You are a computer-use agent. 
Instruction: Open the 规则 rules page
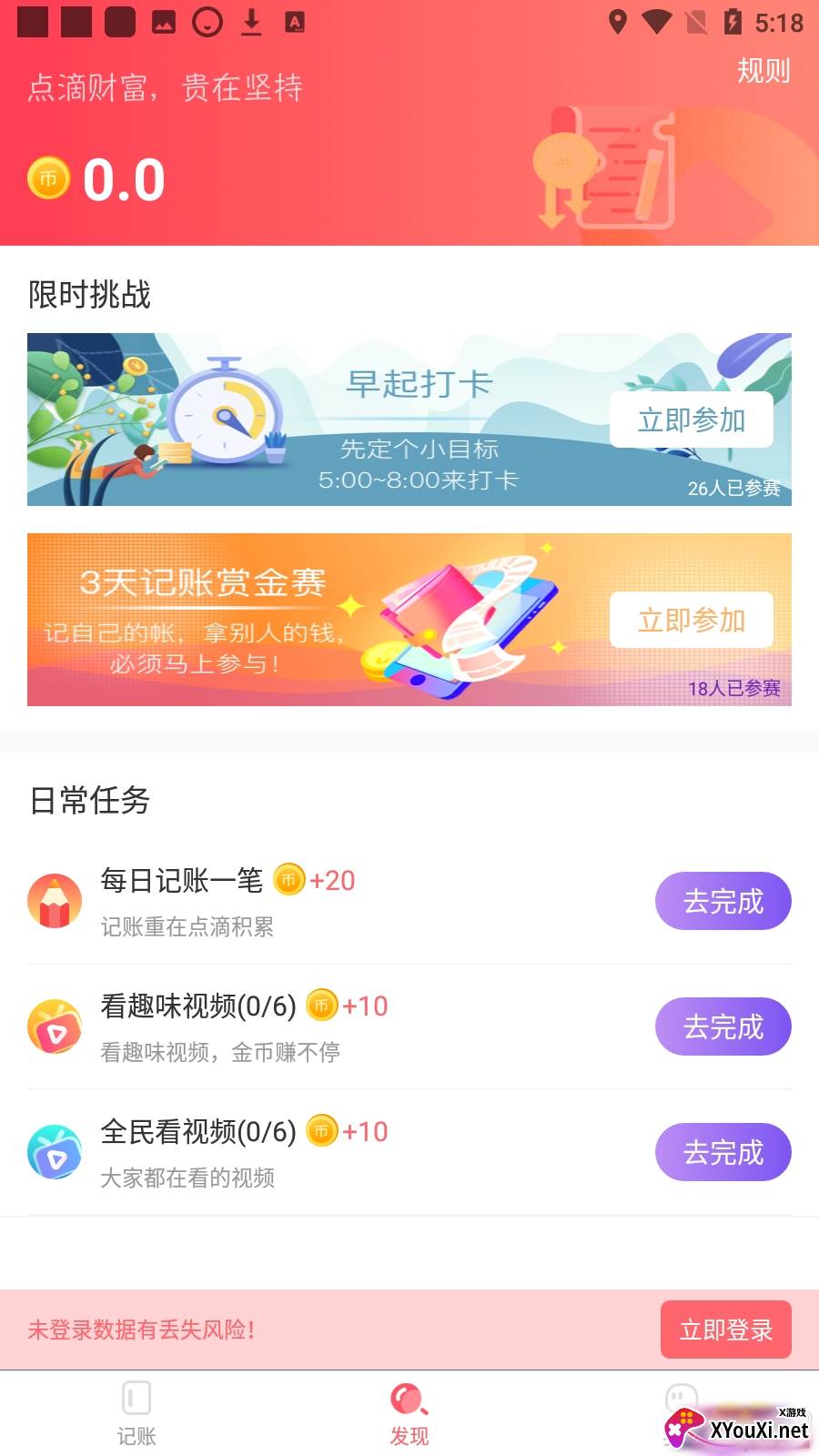pos(763,71)
